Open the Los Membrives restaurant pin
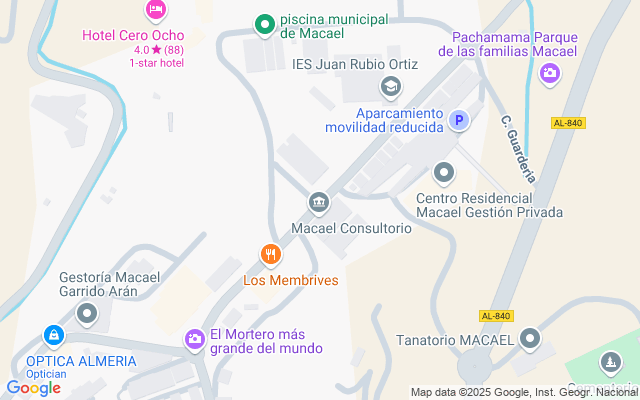640x400 pixels. [271, 256]
